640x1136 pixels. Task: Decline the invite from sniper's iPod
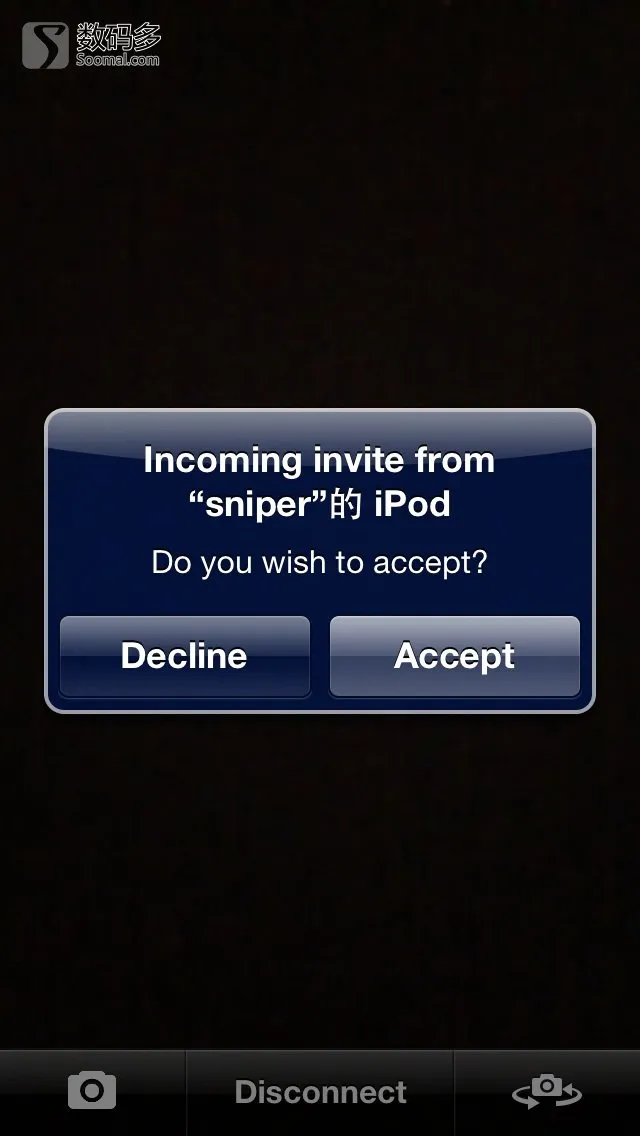[x=185, y=656]
